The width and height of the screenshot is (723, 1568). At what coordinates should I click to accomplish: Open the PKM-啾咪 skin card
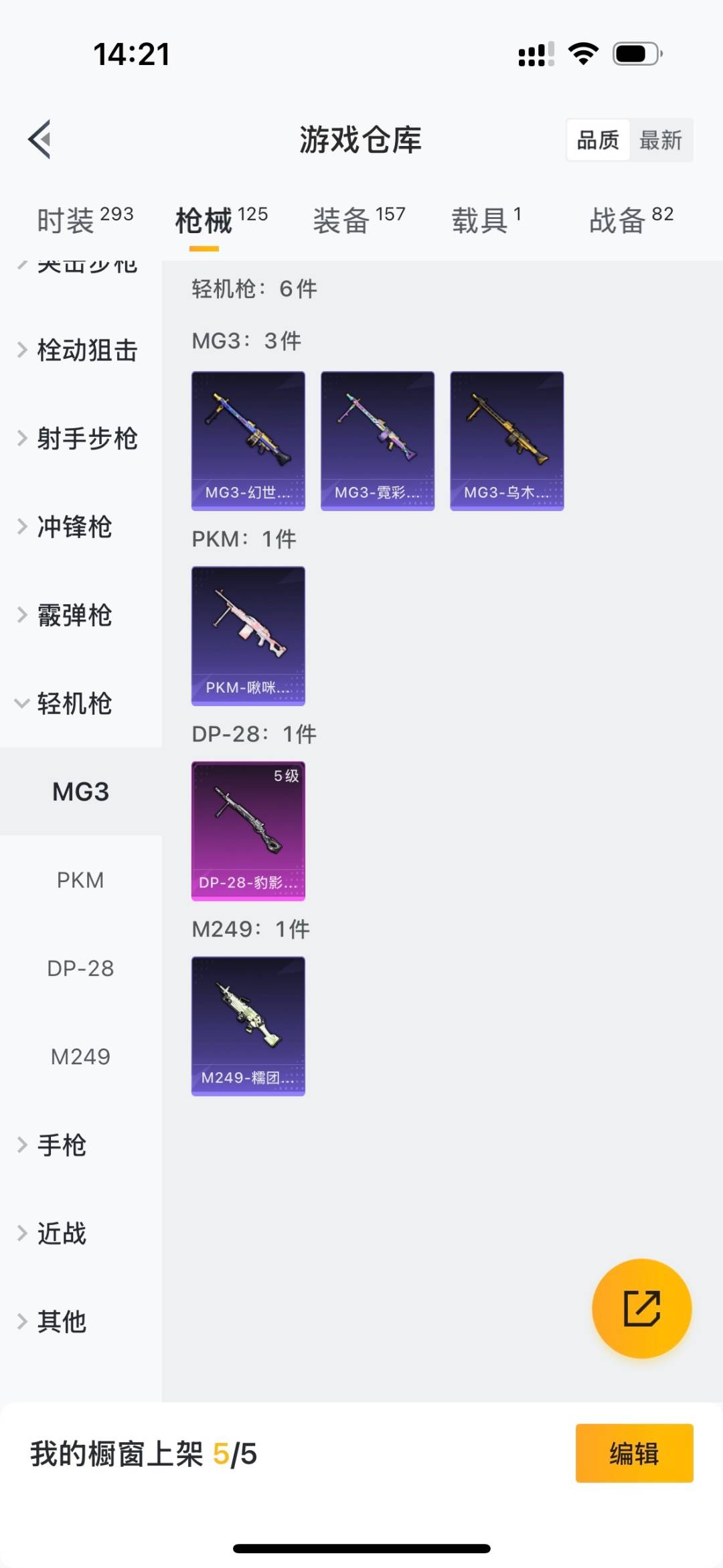tap(248, 635)
